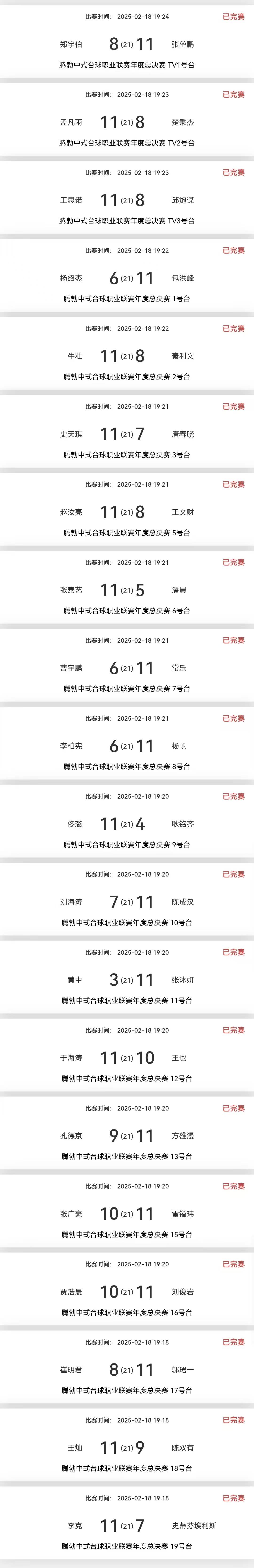Open the 曹宇鹏 vs 常乐 match card
The width and height of the screenshot is (254, 1568).
click(127, 667)
